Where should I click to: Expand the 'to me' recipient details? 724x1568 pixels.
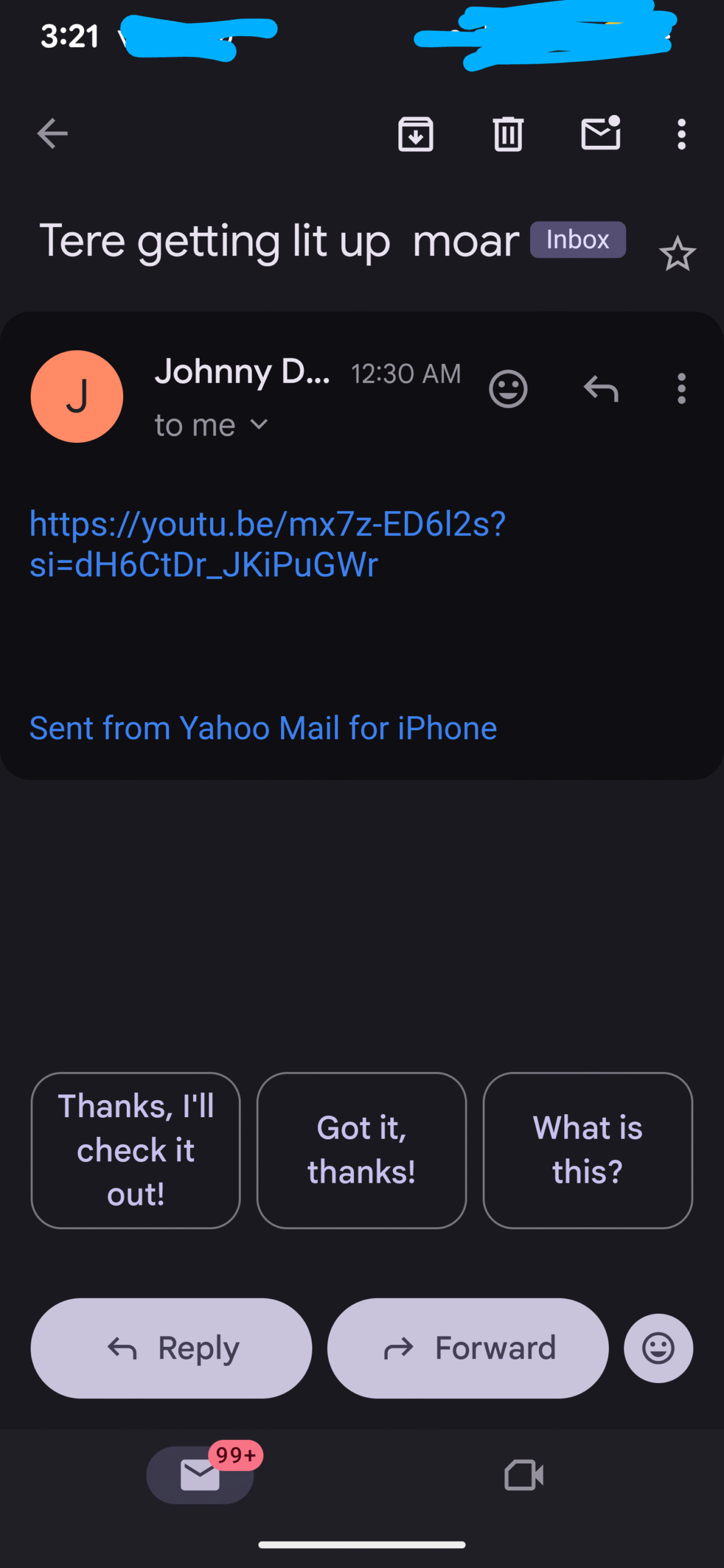211,425
